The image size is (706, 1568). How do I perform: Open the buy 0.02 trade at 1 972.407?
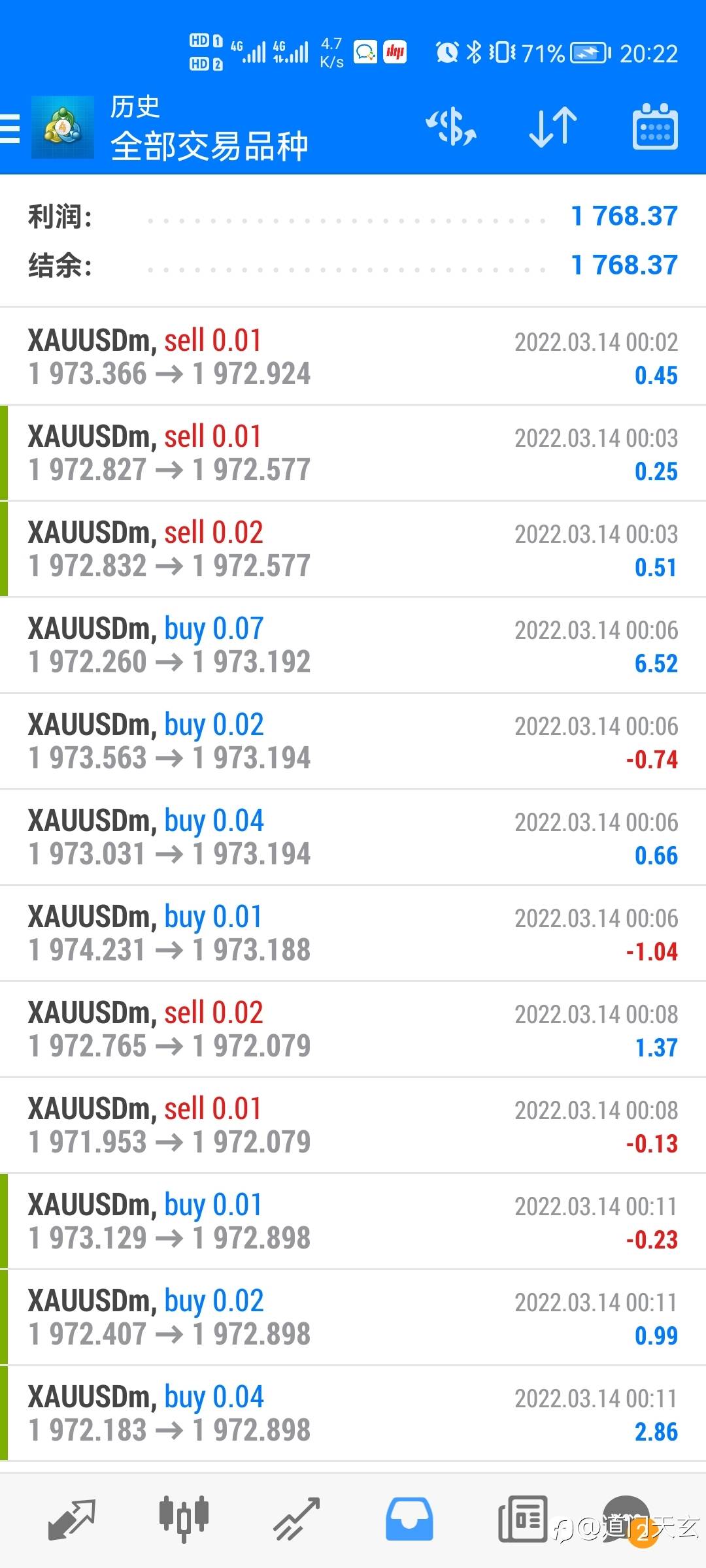pyautogui.click(x=353, y=1317)
